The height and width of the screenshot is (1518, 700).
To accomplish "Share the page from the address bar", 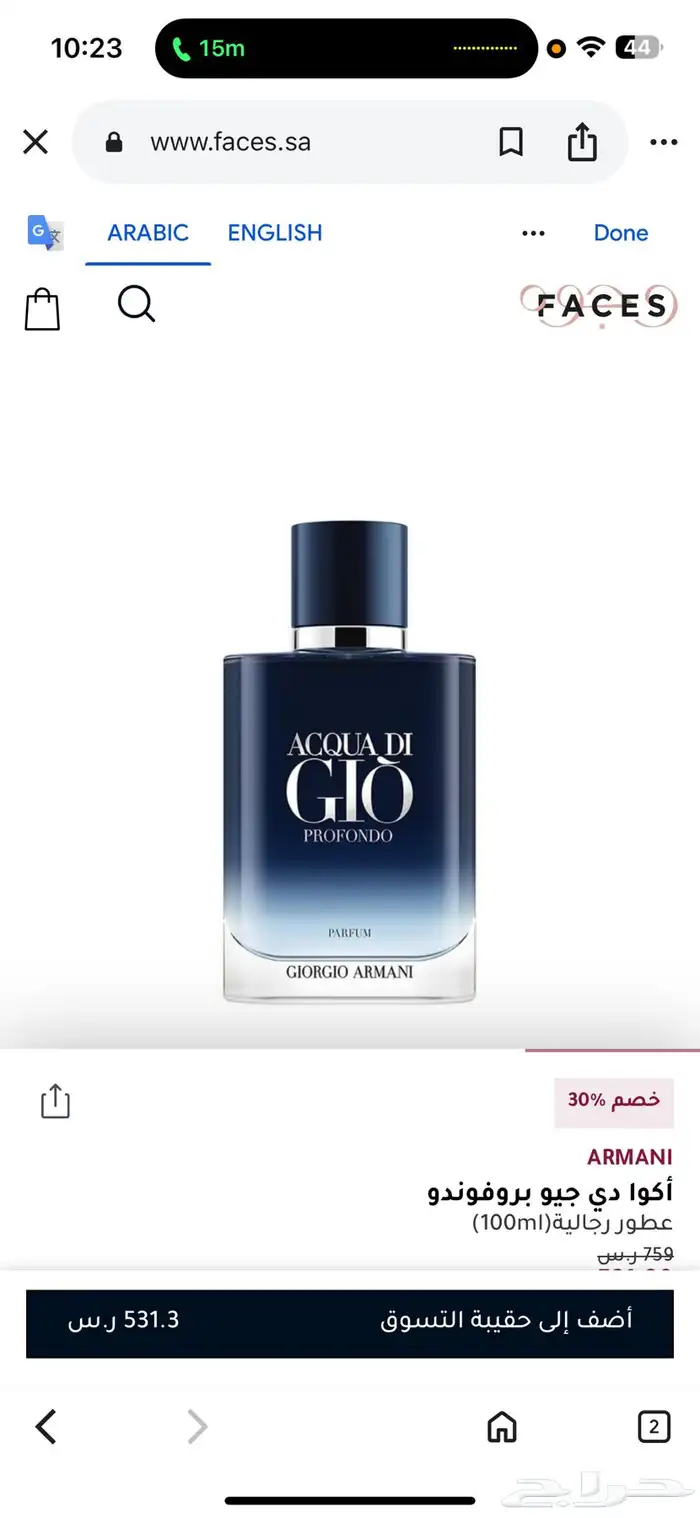I will [582, 142].
